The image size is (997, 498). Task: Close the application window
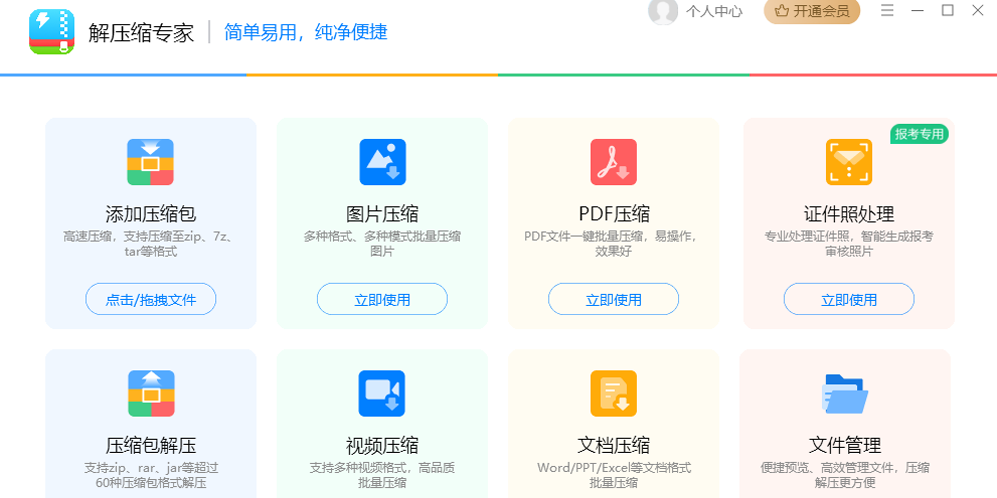(x=978, y=11)
